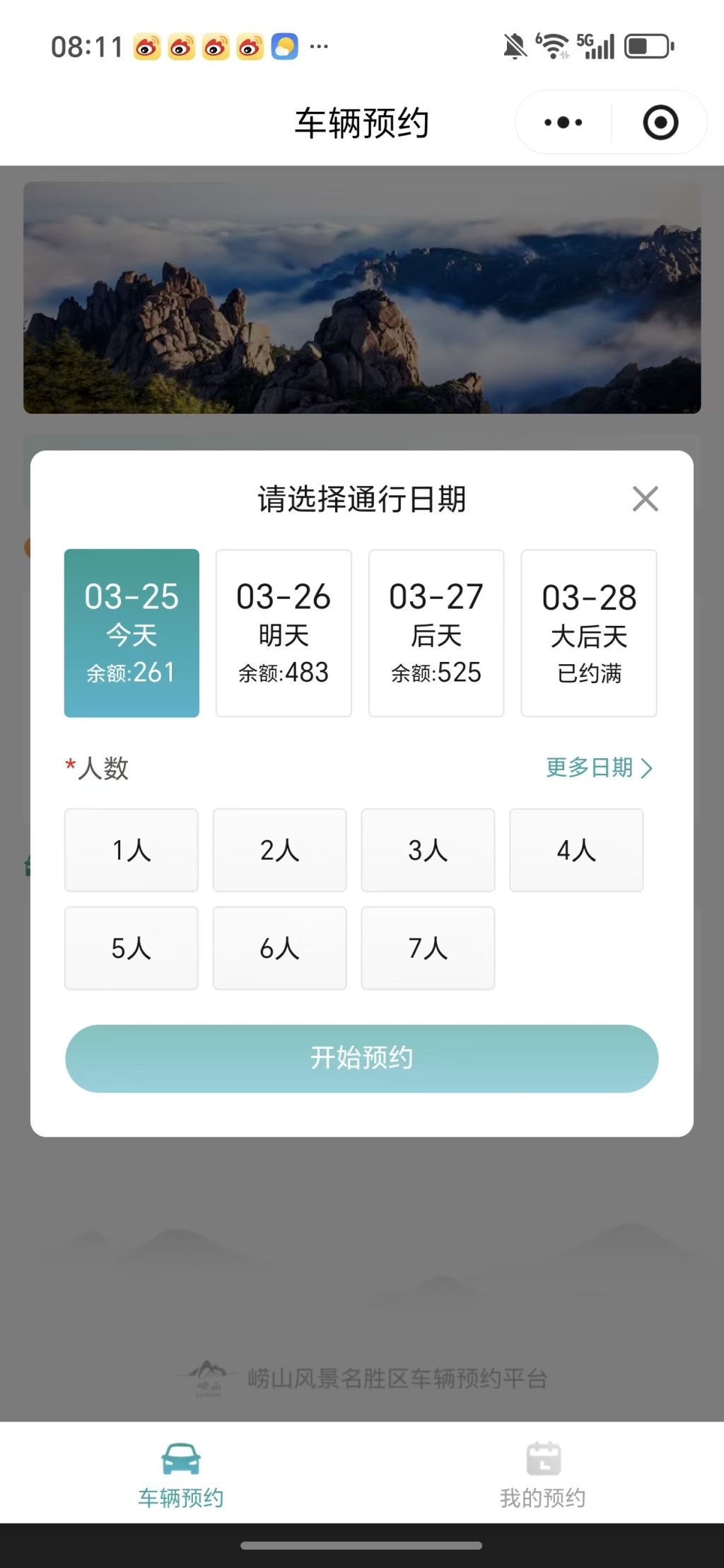Image resolution: width=724 pixels, height=1568 pixels.
Task: Select the 03-25 today date
Action: [132, 632]
